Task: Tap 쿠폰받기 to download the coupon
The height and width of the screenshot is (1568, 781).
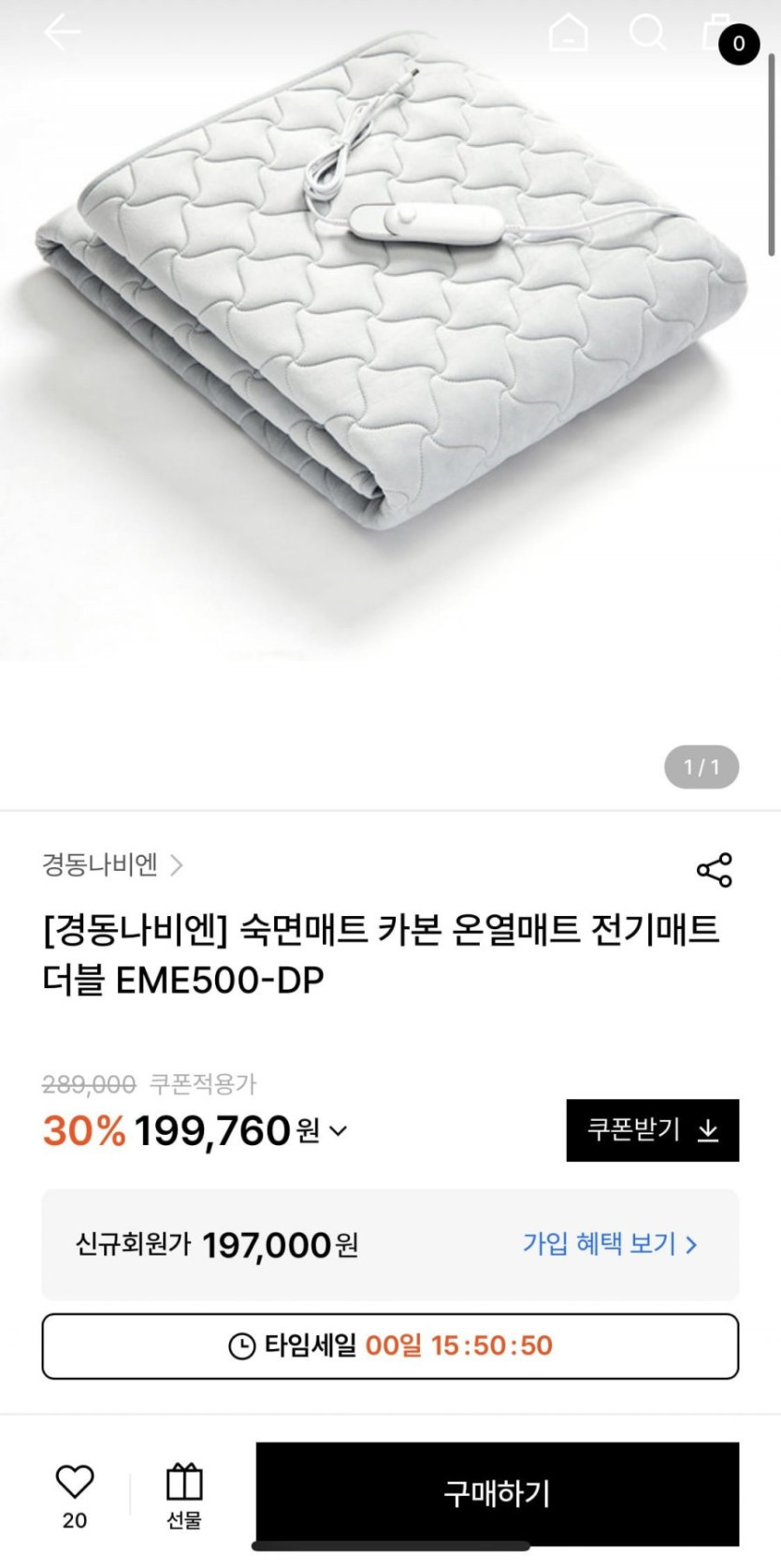Action: [652, 1130]
